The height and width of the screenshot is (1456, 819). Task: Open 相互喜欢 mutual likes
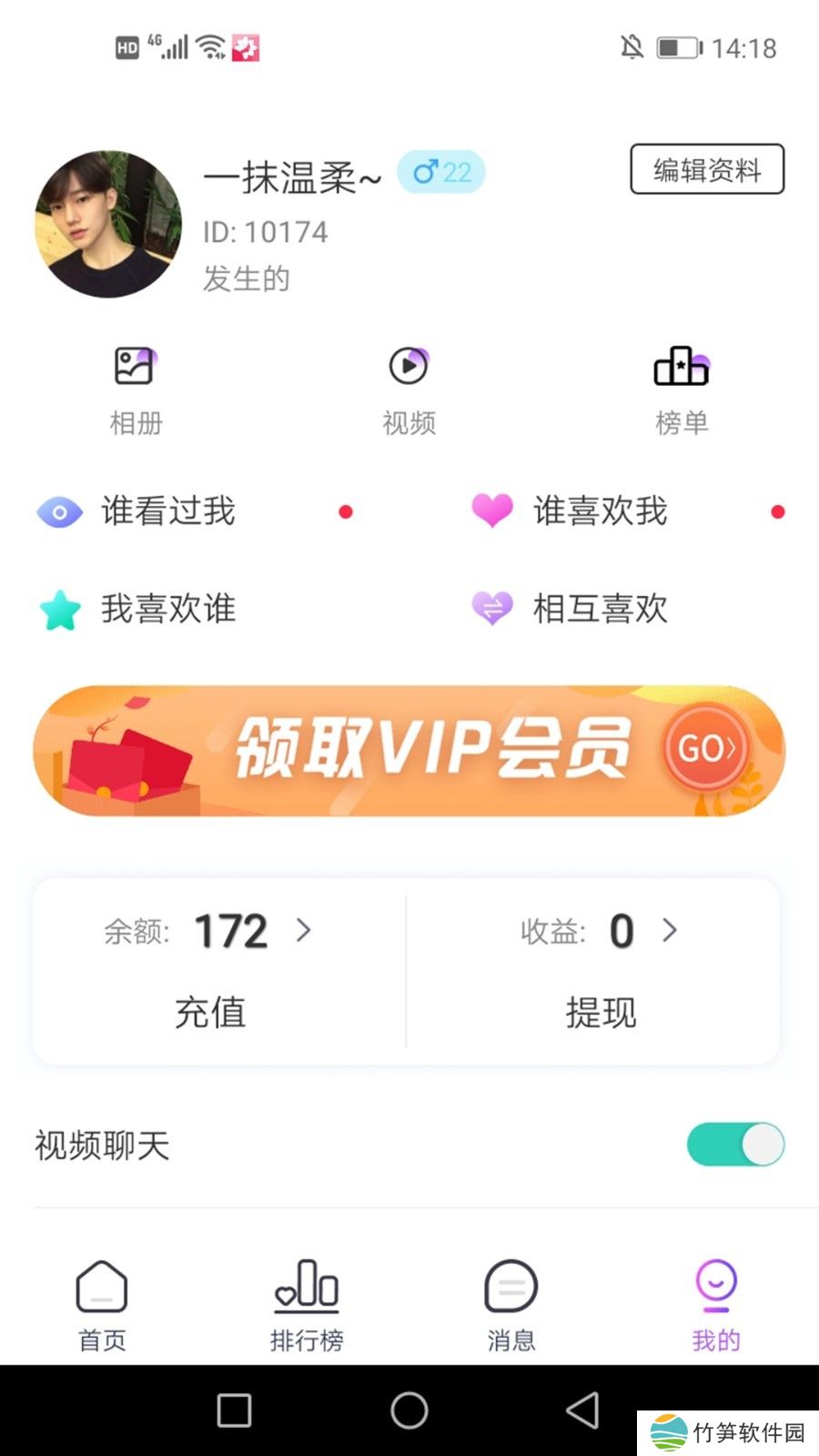(x=600, y=609)
